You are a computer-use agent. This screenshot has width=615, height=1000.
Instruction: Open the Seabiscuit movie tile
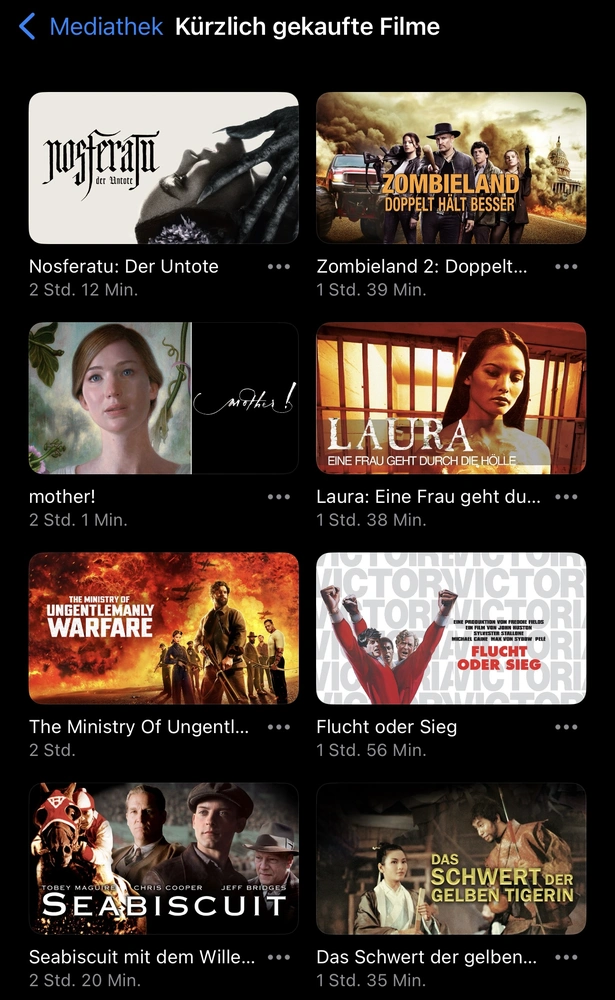click(163, 858)
